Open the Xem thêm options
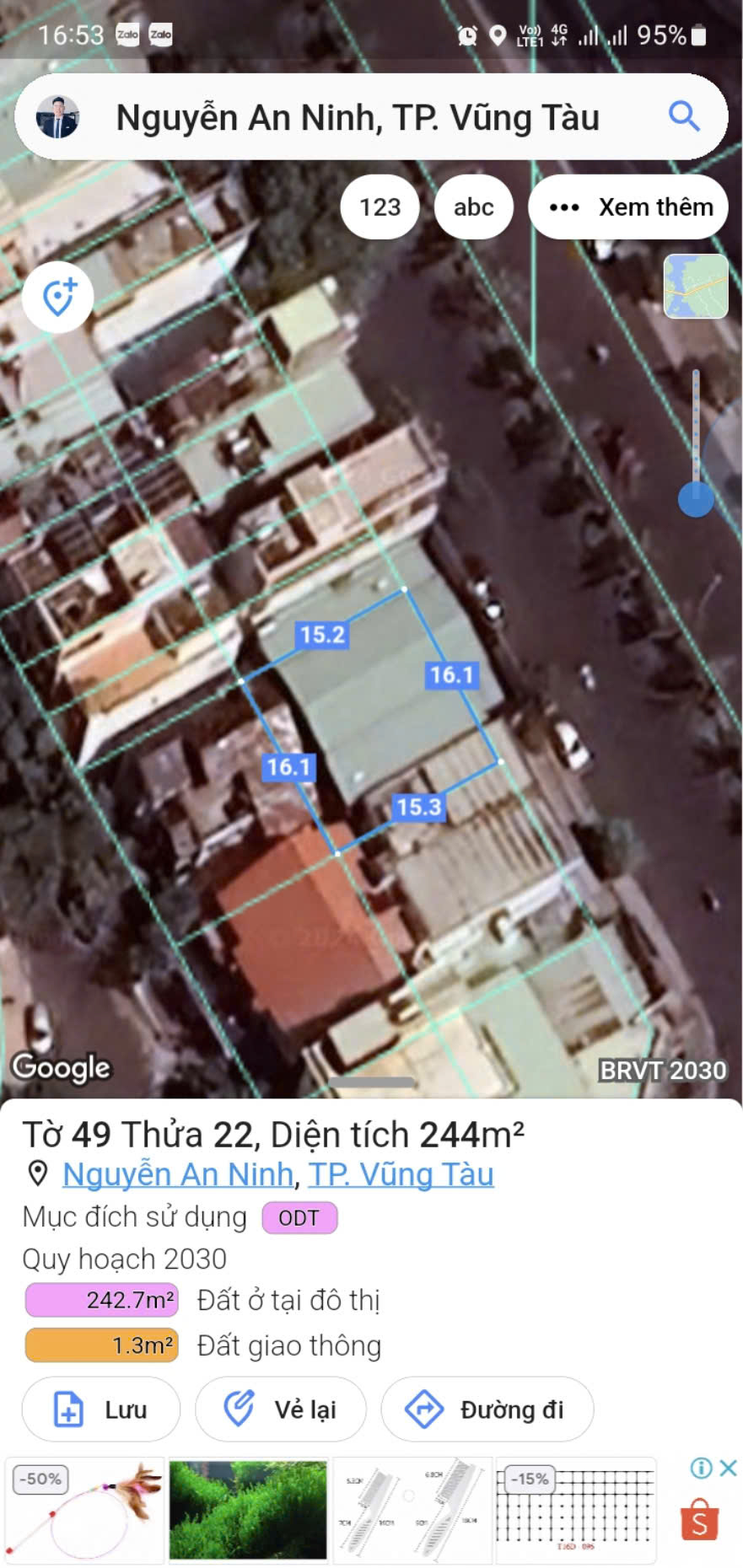This screenshot has width=743, height=1568. [629, 207]
